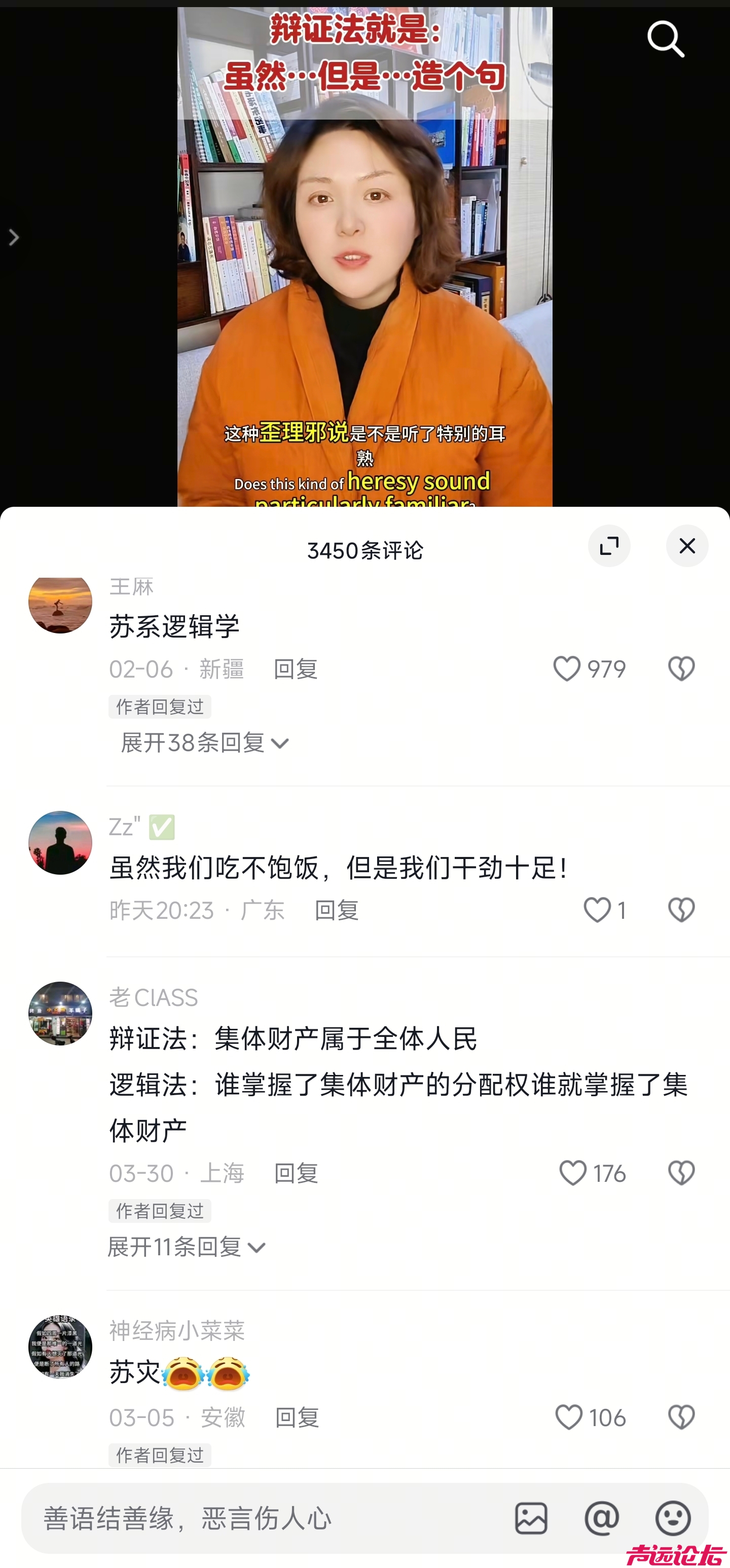Viewport: 730px width, 1568px height.
Task: Open the emoji picker
Action: coord(672,1518)
